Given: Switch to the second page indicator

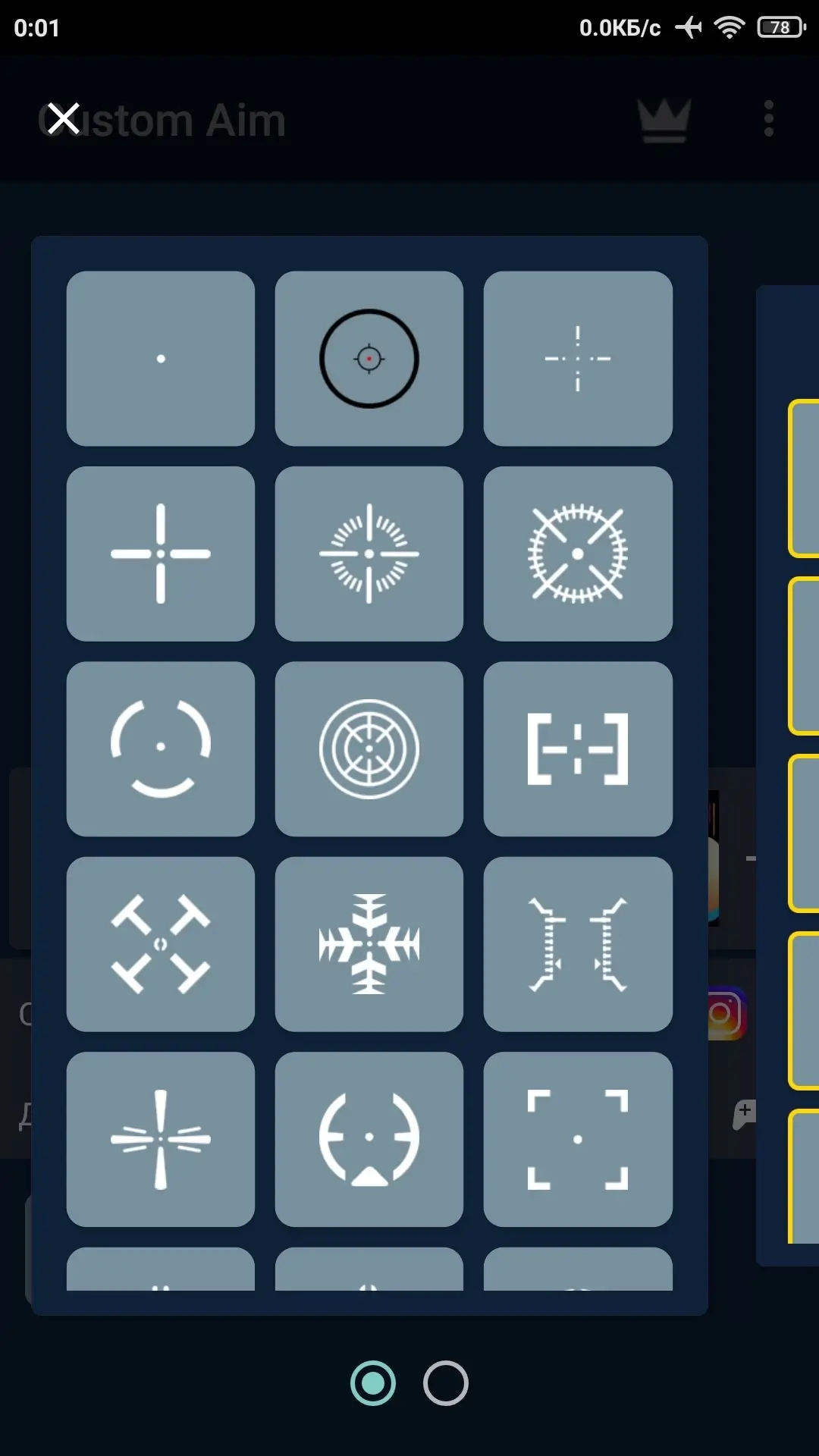Looking at the screenshot, I should point(446,1383).
